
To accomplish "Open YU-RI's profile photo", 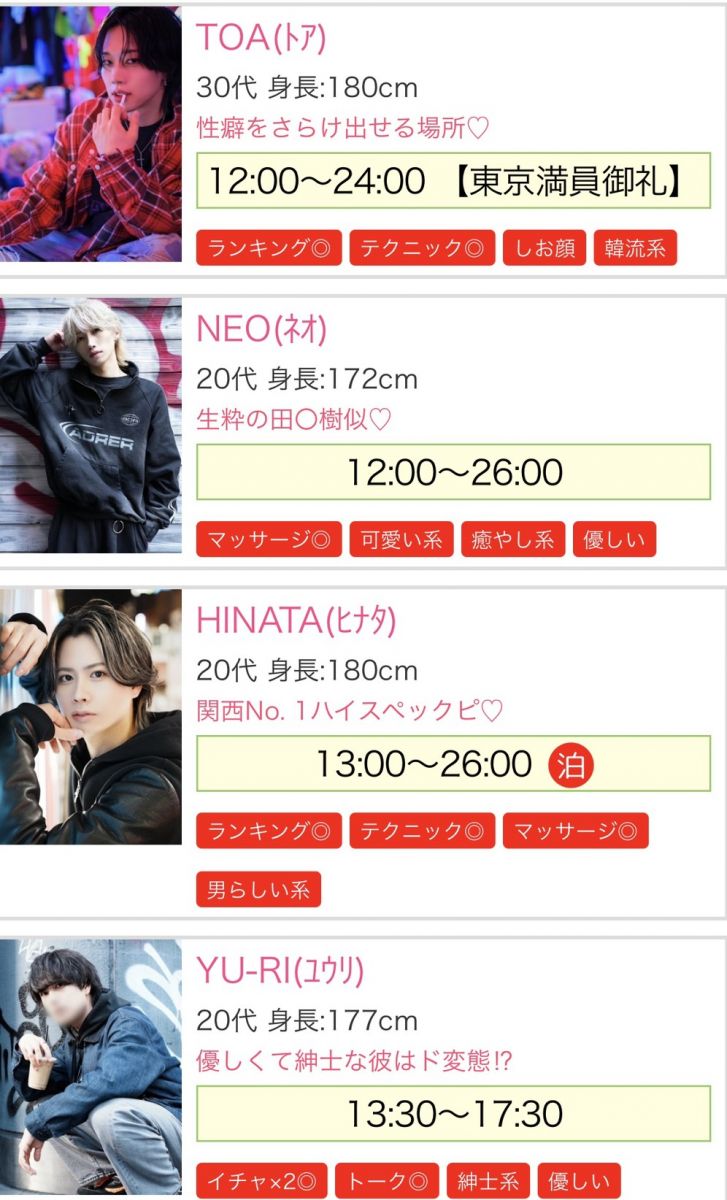I will click(x=90, y=1068).
